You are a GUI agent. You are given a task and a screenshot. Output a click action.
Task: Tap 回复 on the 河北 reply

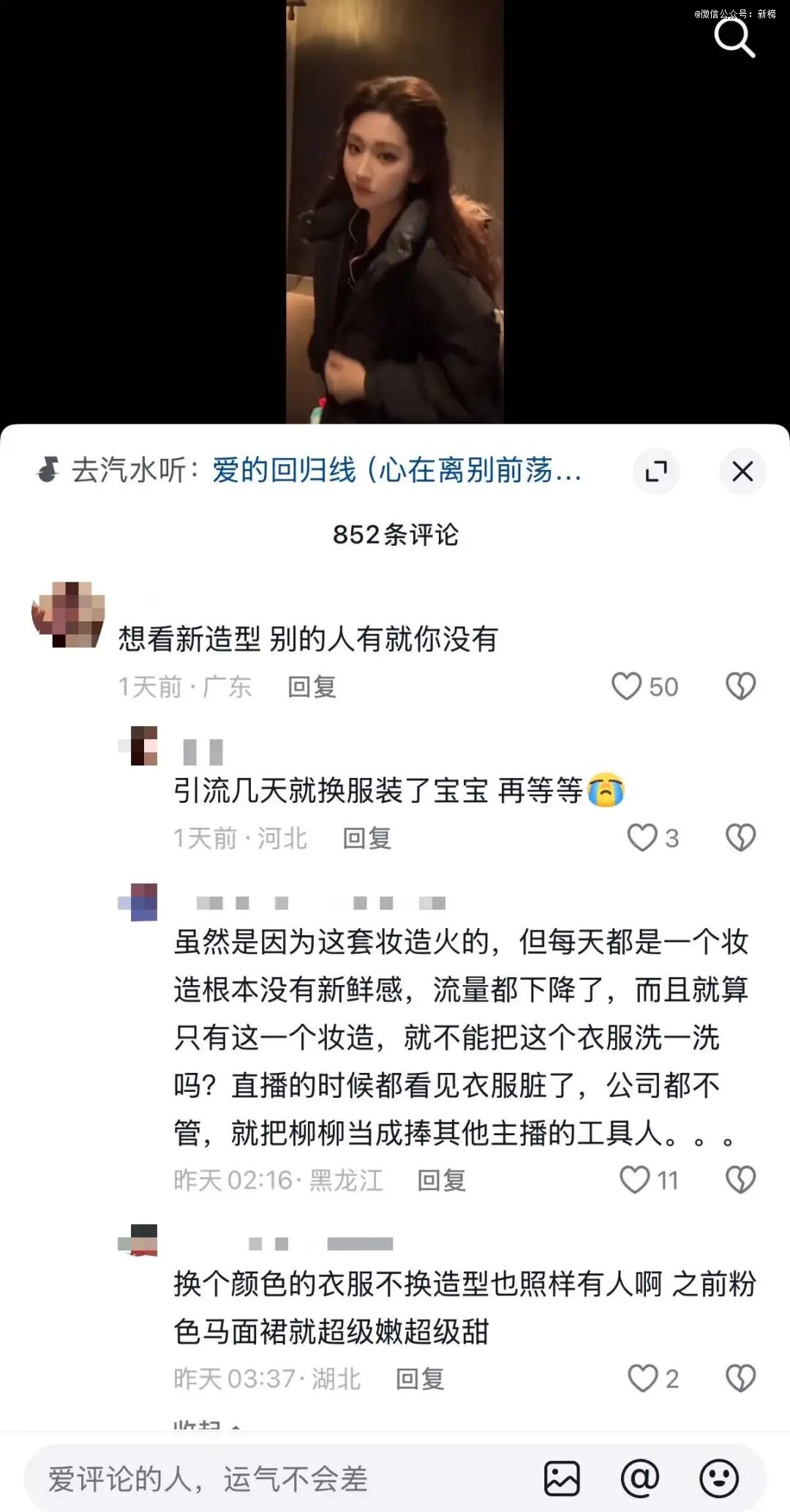pyautogui.click(x=366, y=838)
